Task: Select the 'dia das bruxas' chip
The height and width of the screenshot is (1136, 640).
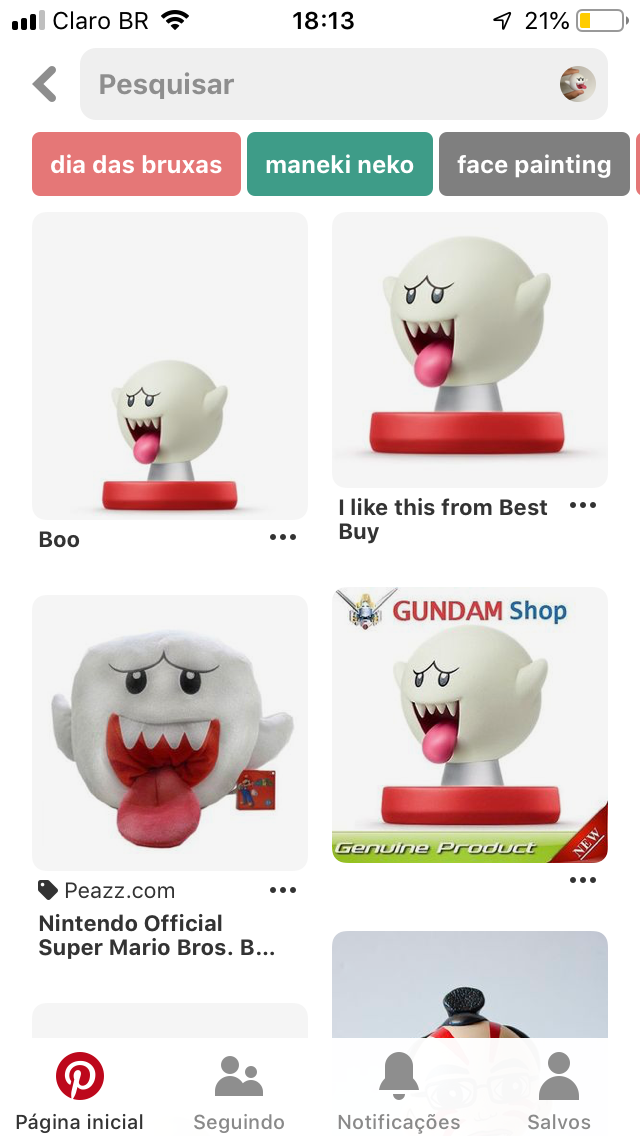Action: [x=136, y=164]
